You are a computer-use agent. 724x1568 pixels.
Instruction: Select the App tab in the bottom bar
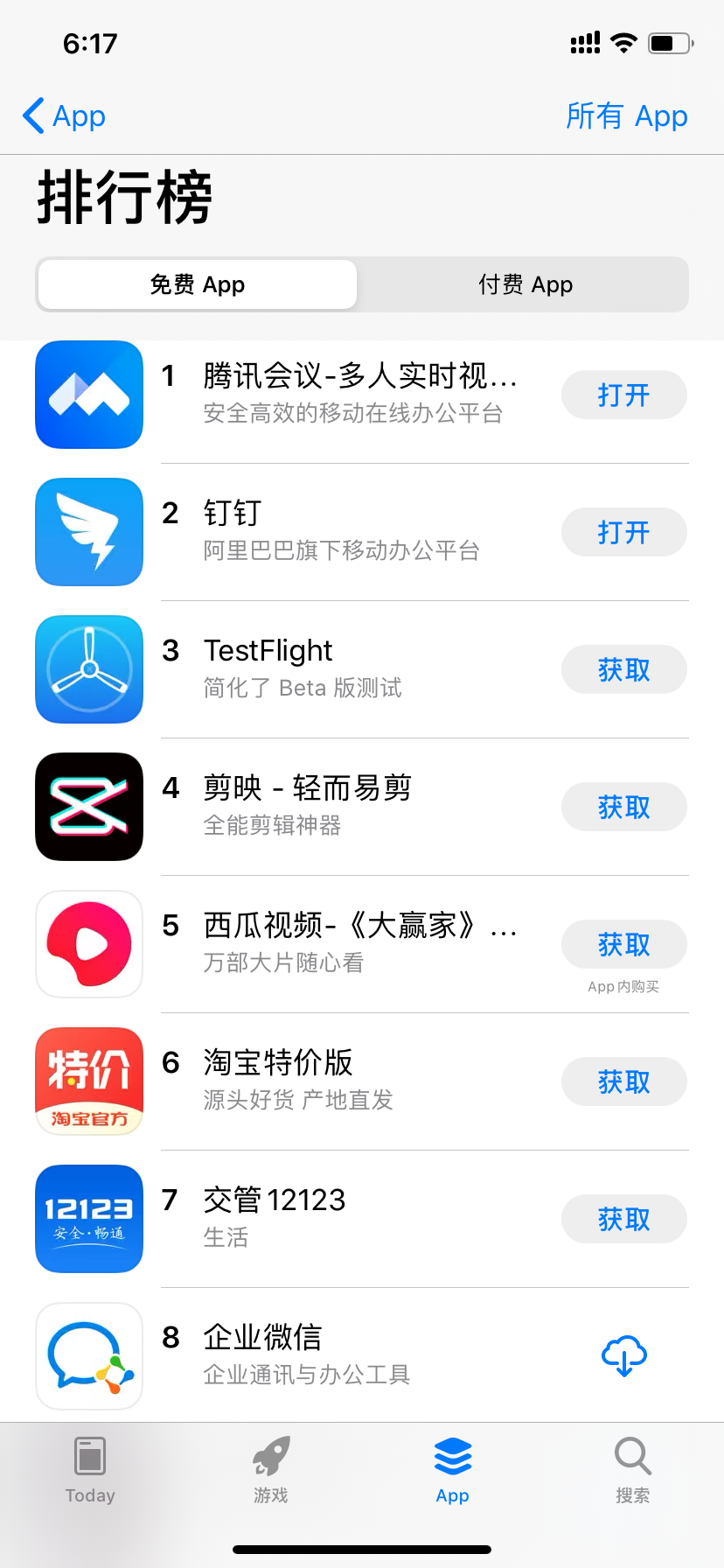coord(452,1470)
